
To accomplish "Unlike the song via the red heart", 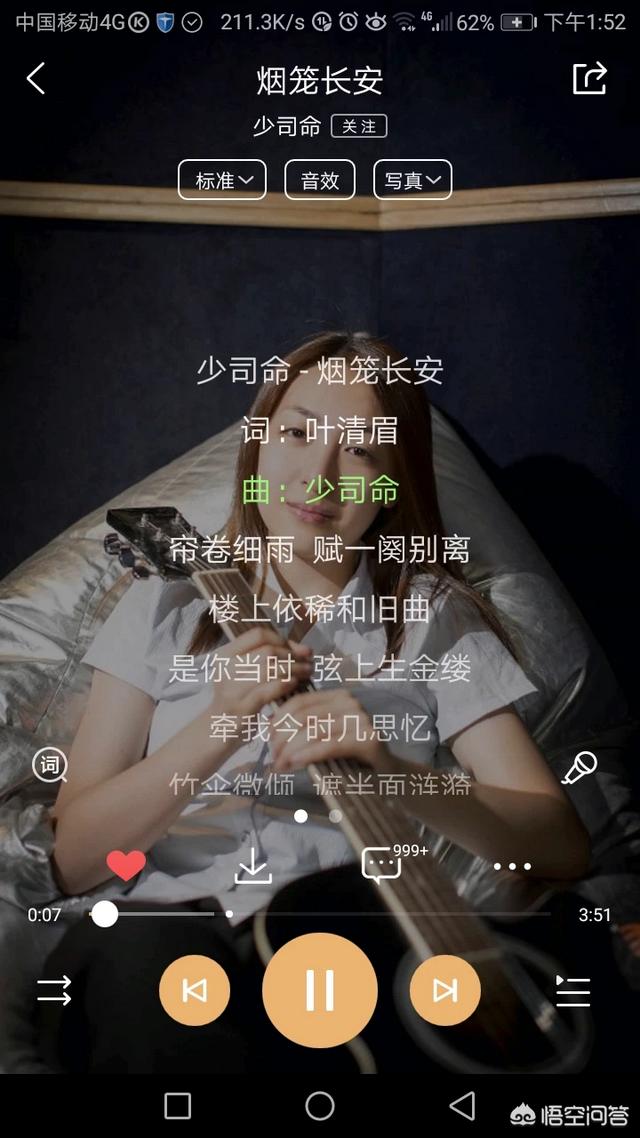I will tap(126, 866).
